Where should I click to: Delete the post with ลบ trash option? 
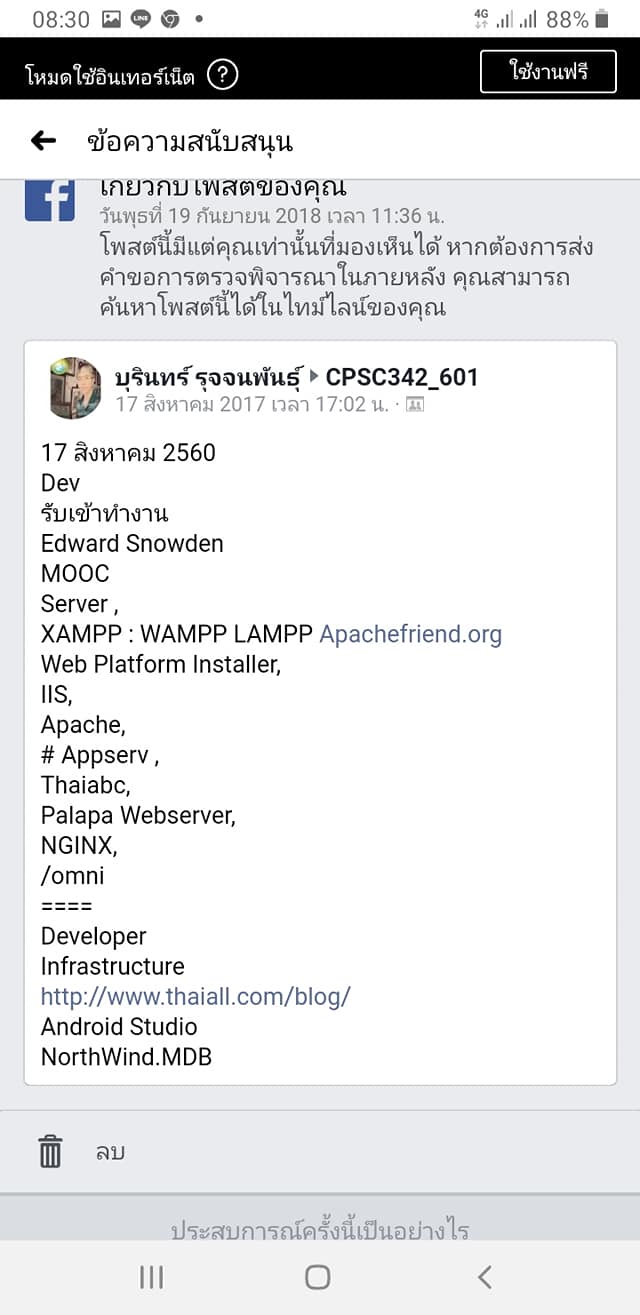(80, 1152)
